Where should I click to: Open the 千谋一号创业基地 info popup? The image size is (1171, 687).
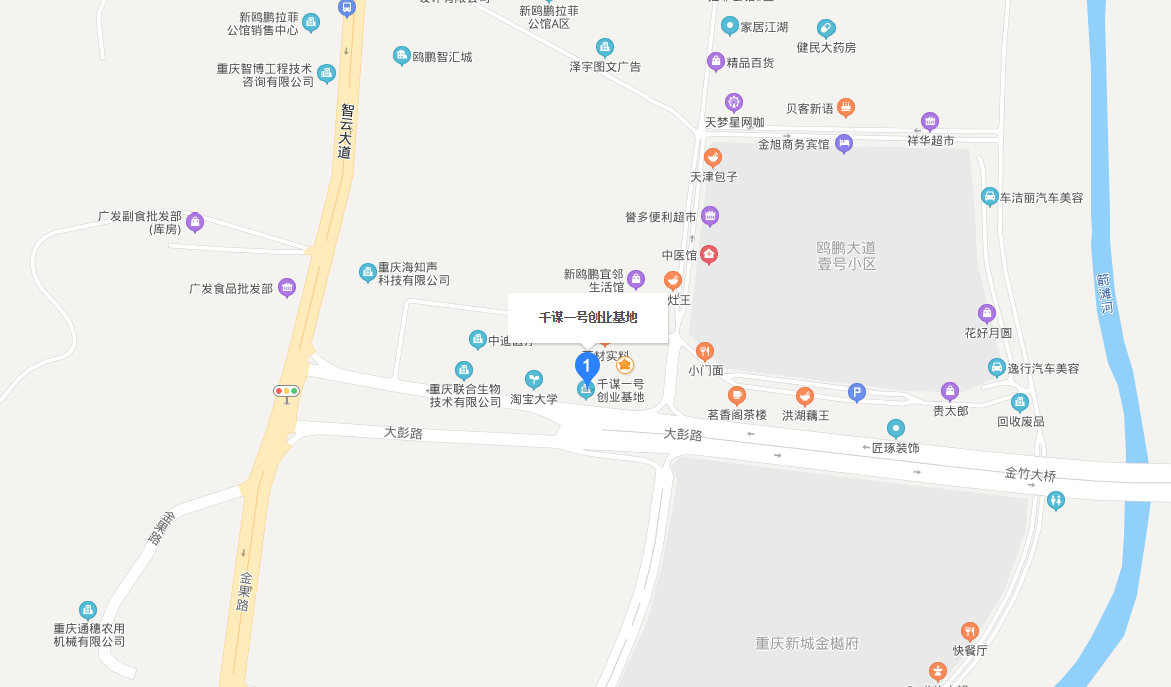click(x=588, y=318)
